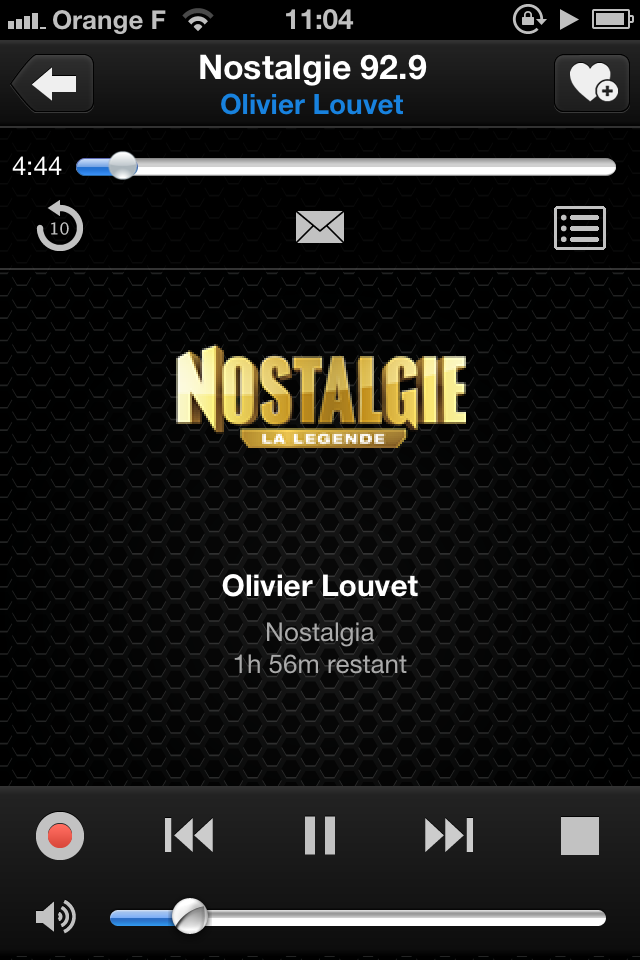Skip to the next track

449,835
